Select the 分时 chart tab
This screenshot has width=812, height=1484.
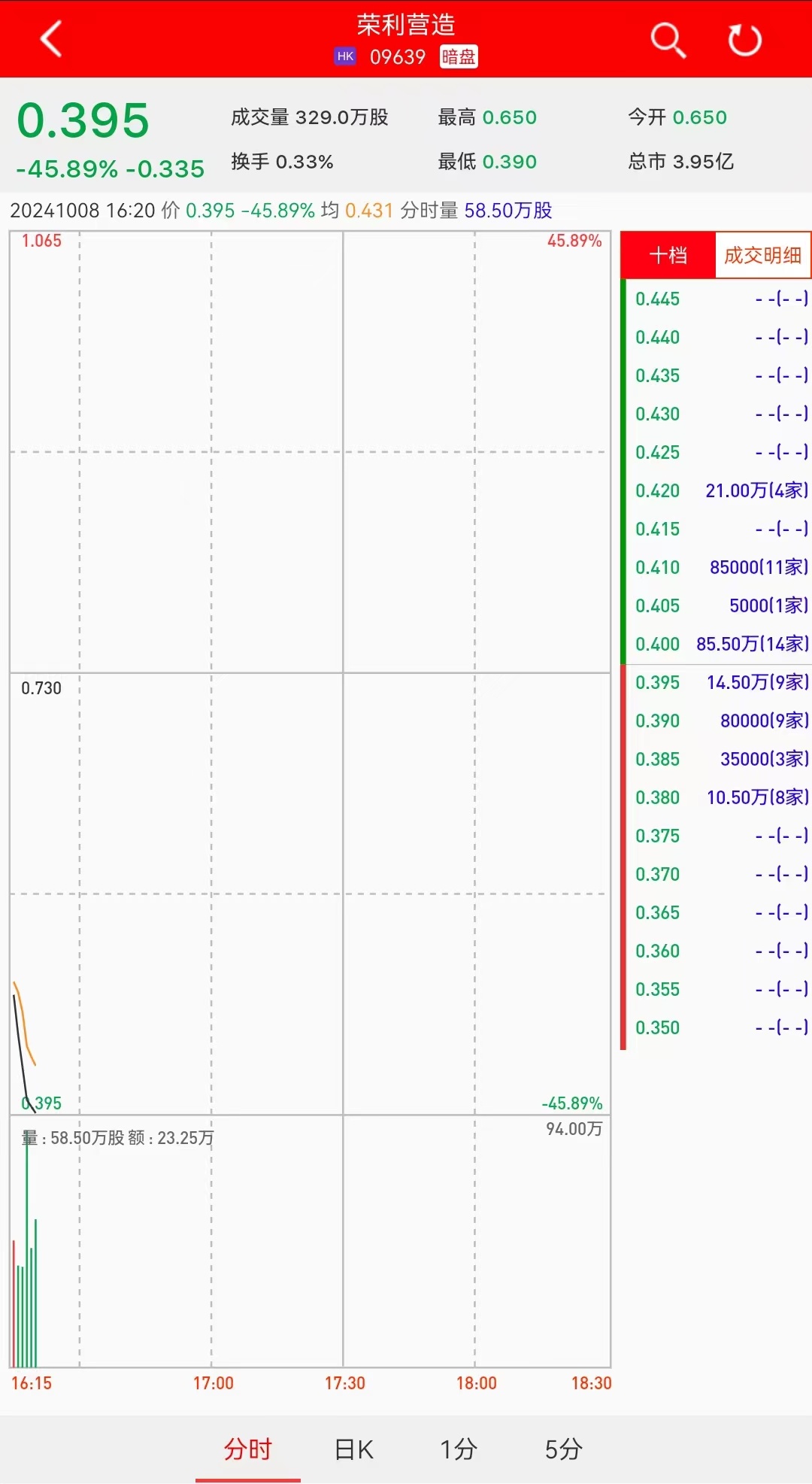tap(247, 1449)
